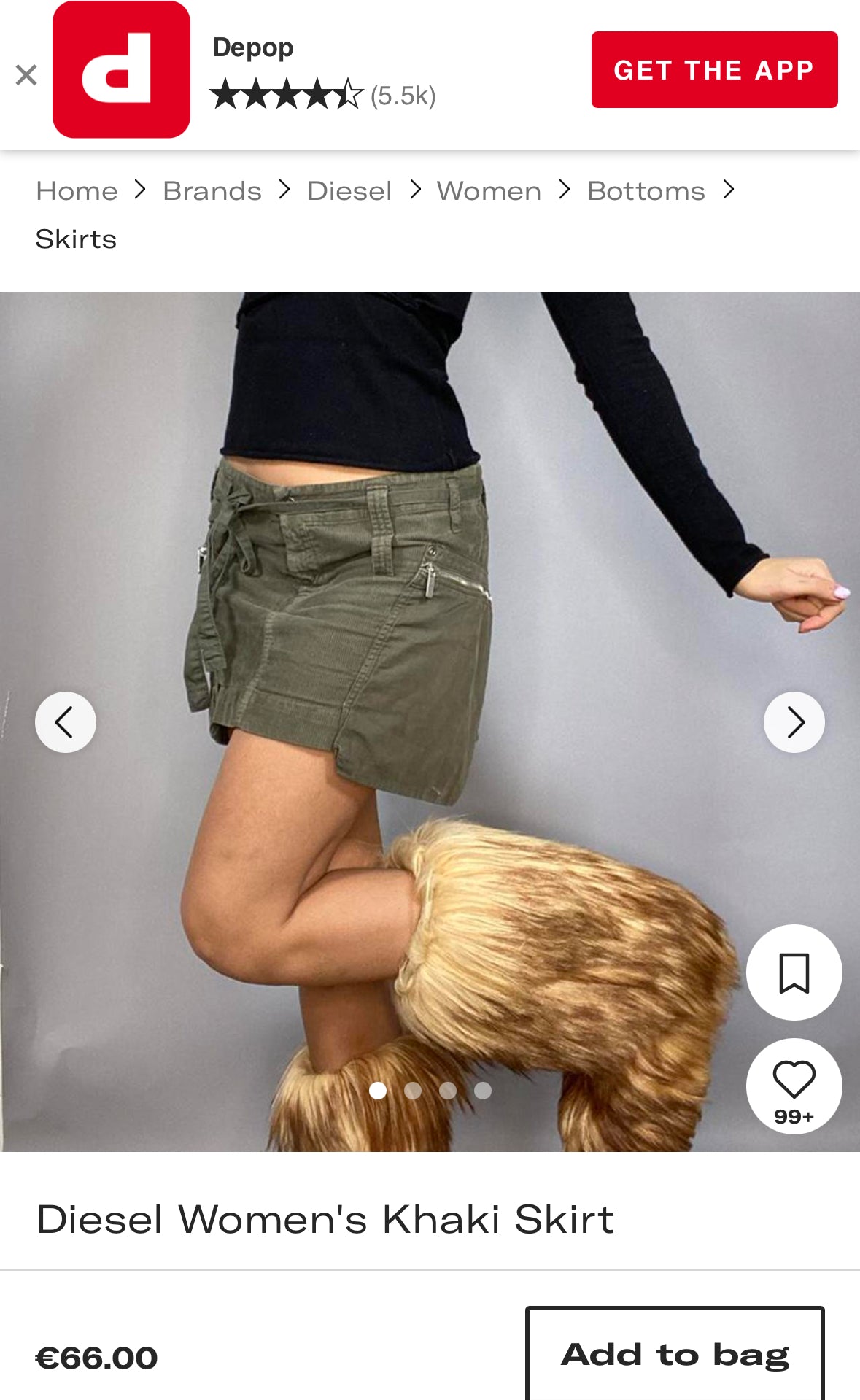The image size is (860, 1400).
Task: Open the Brands breadcrumb link
Action: click(x=212, y=191)
